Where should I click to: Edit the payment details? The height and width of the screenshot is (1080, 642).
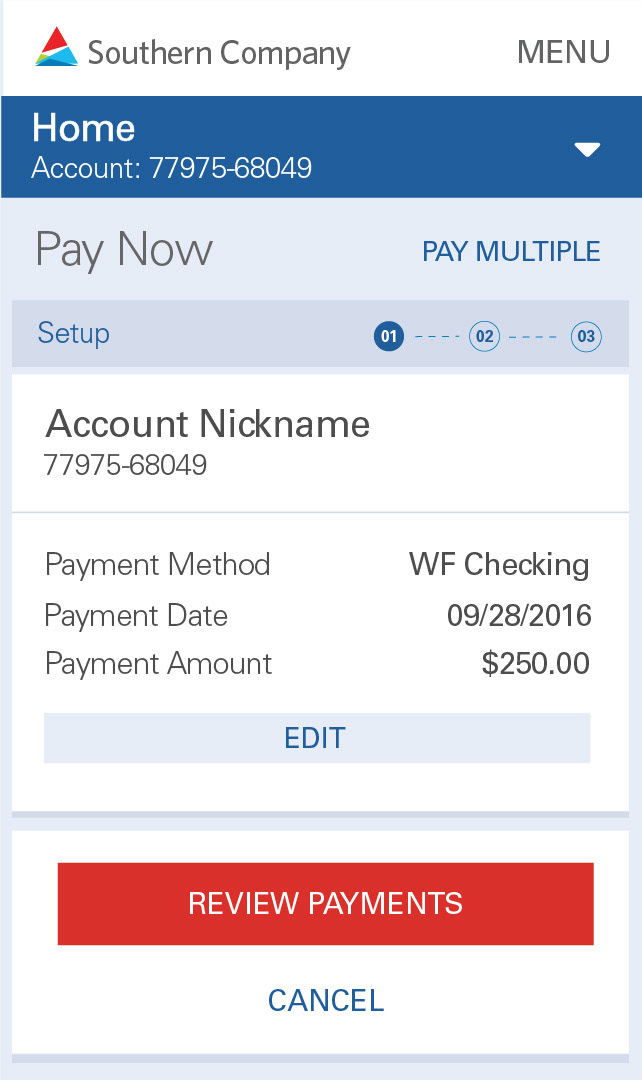pos(317,738)
